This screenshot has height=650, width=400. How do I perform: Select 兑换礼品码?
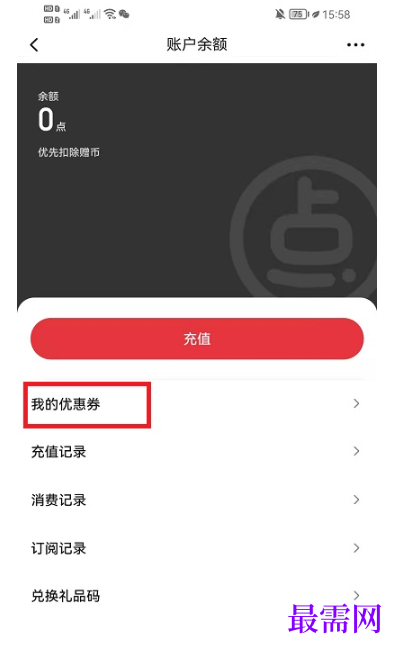click(197, 596)
